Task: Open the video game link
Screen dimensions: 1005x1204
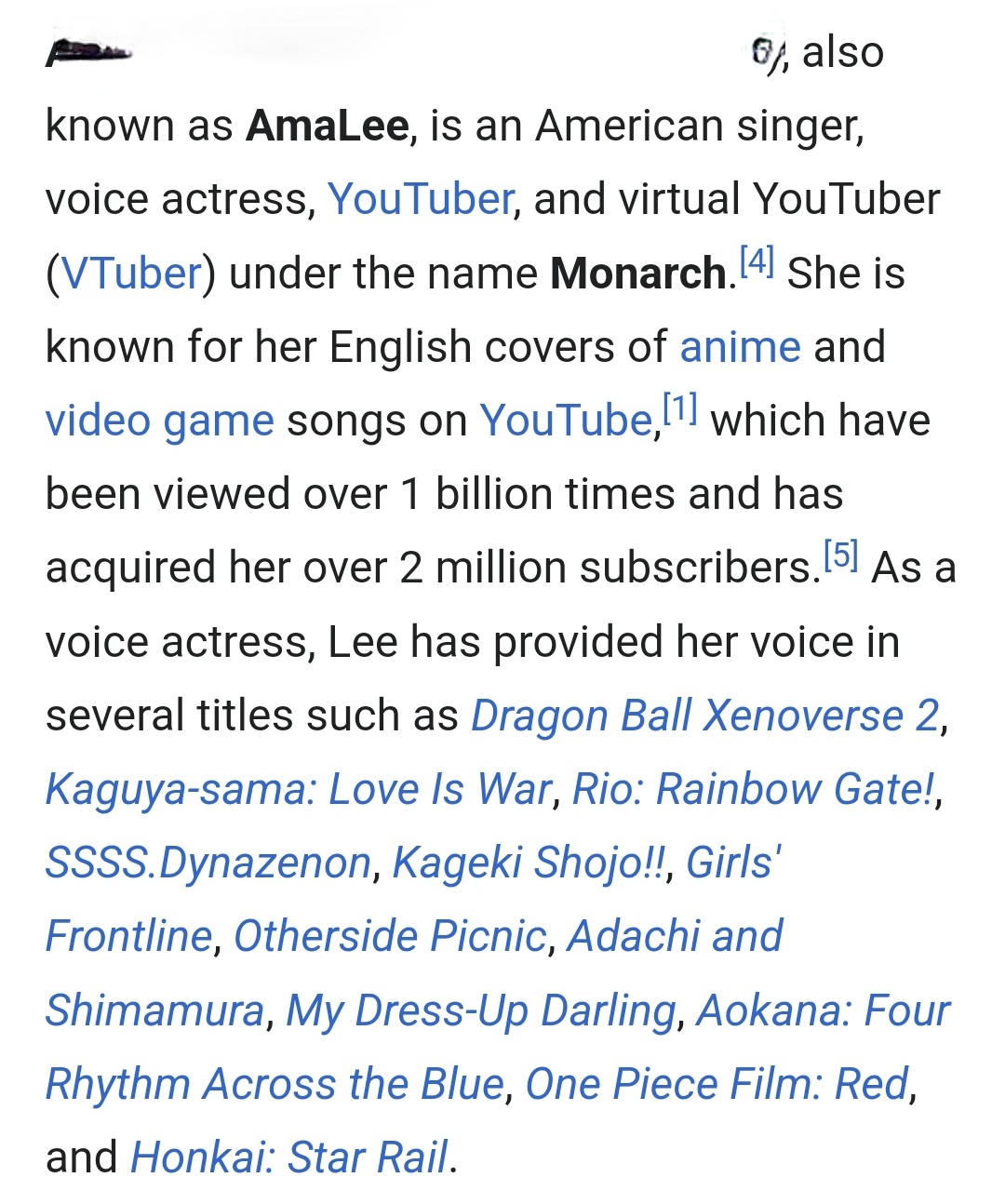Action: pyautogui.click(x=159, y=421)
